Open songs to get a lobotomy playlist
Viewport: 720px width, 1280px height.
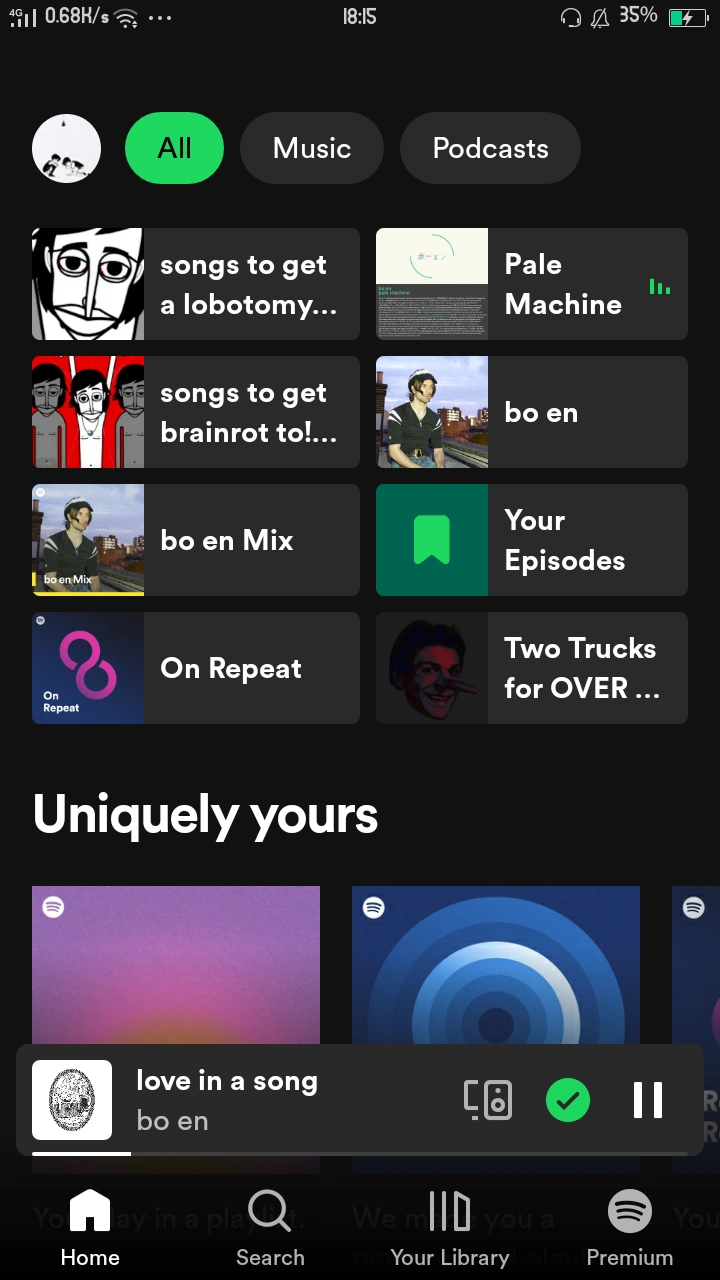[196, 284]
